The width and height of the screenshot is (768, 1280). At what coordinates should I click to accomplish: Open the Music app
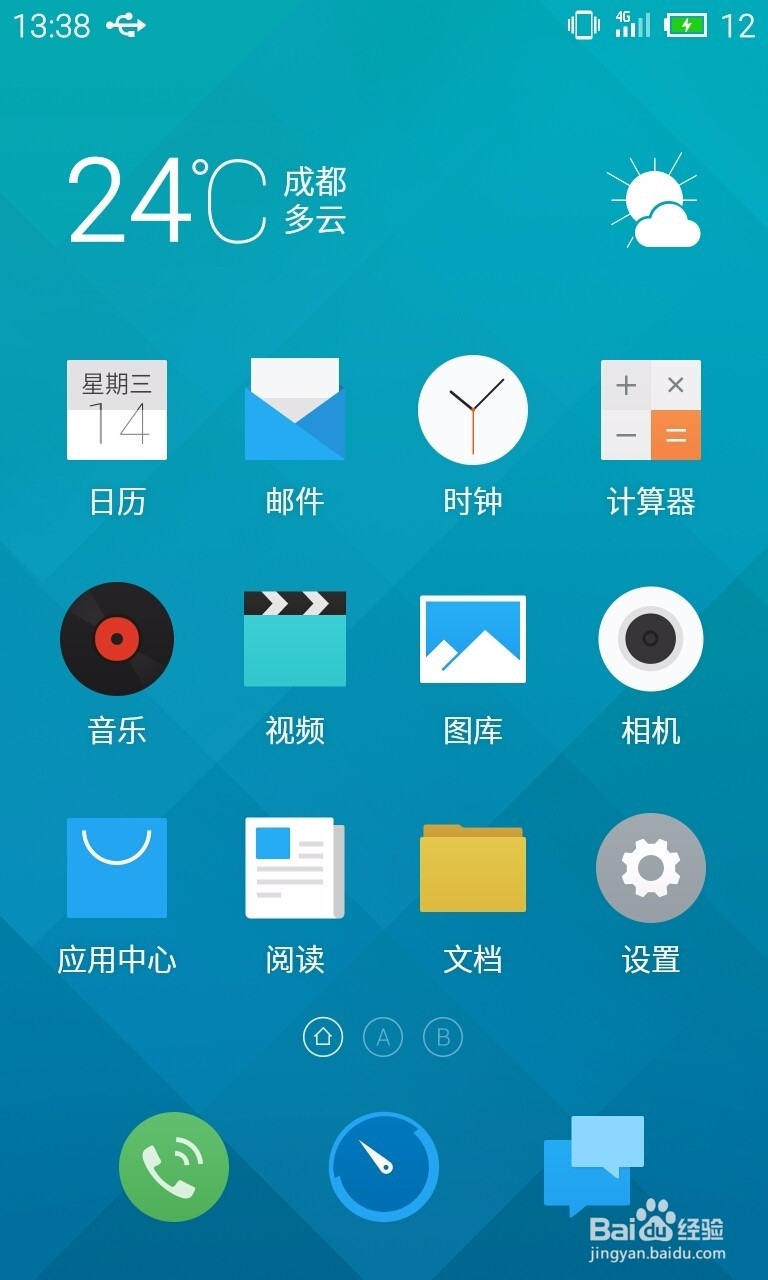click(116, 639)
